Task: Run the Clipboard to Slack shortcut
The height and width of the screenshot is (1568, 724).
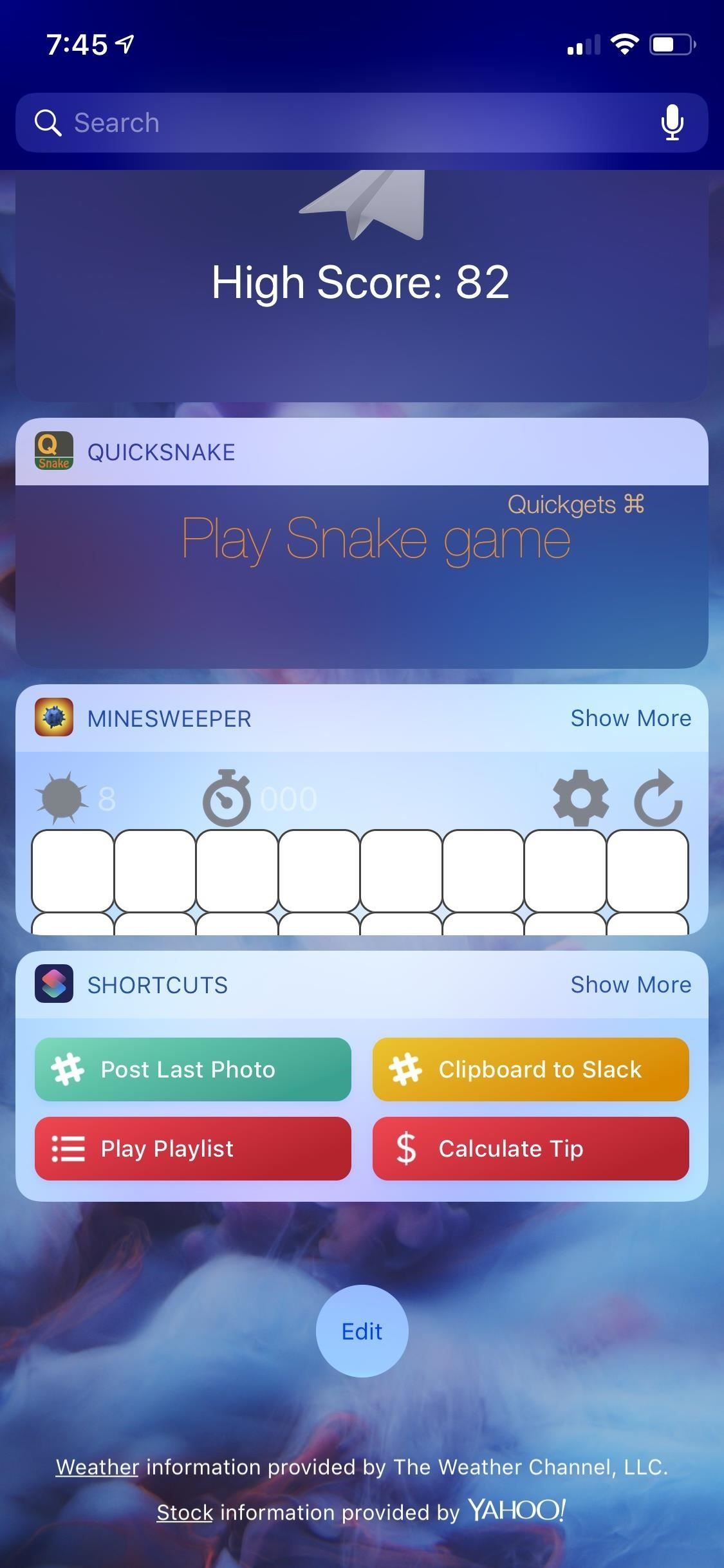Action: (530, 1069)
